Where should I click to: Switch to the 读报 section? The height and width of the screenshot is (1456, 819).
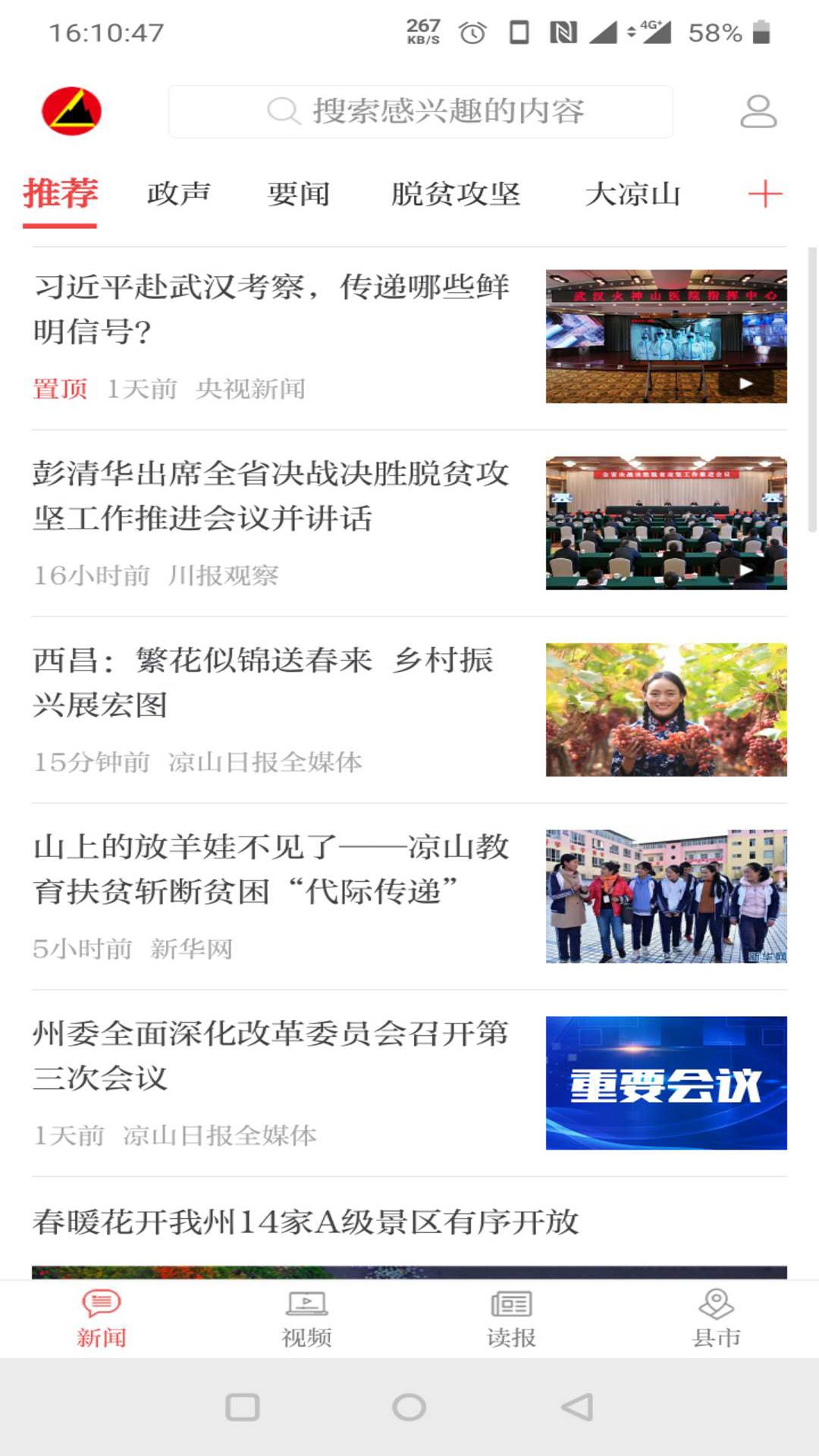tap(511, 1319)
